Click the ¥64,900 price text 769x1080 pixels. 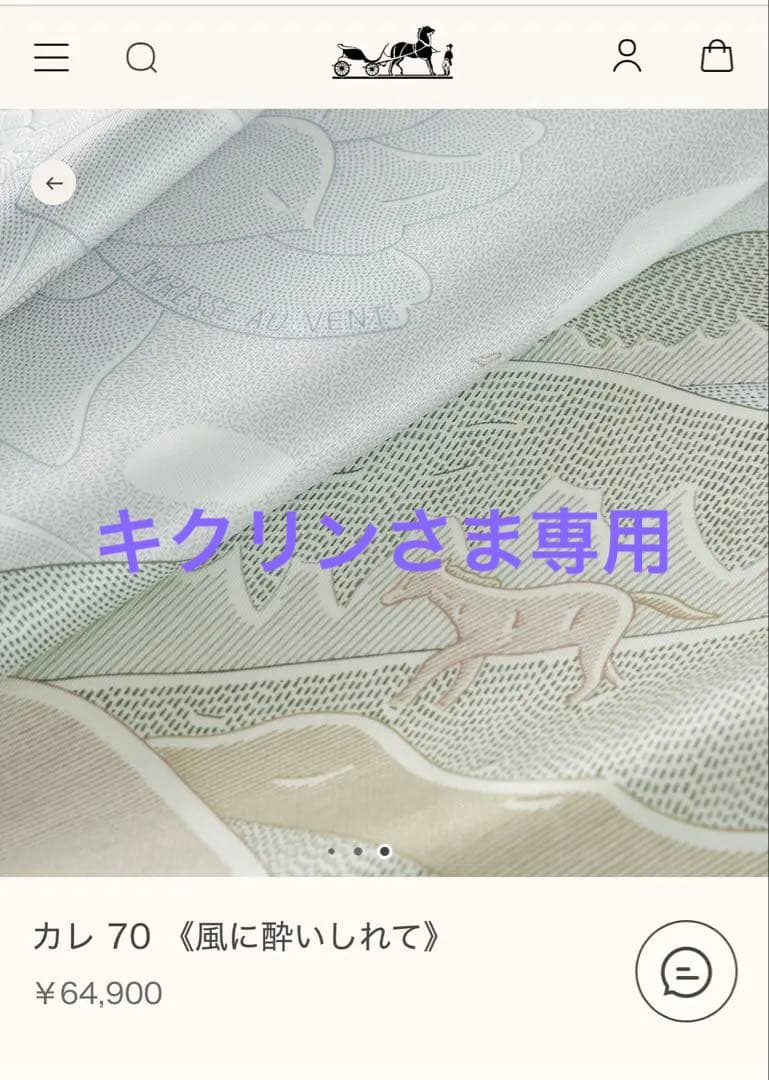coord(100,992)
